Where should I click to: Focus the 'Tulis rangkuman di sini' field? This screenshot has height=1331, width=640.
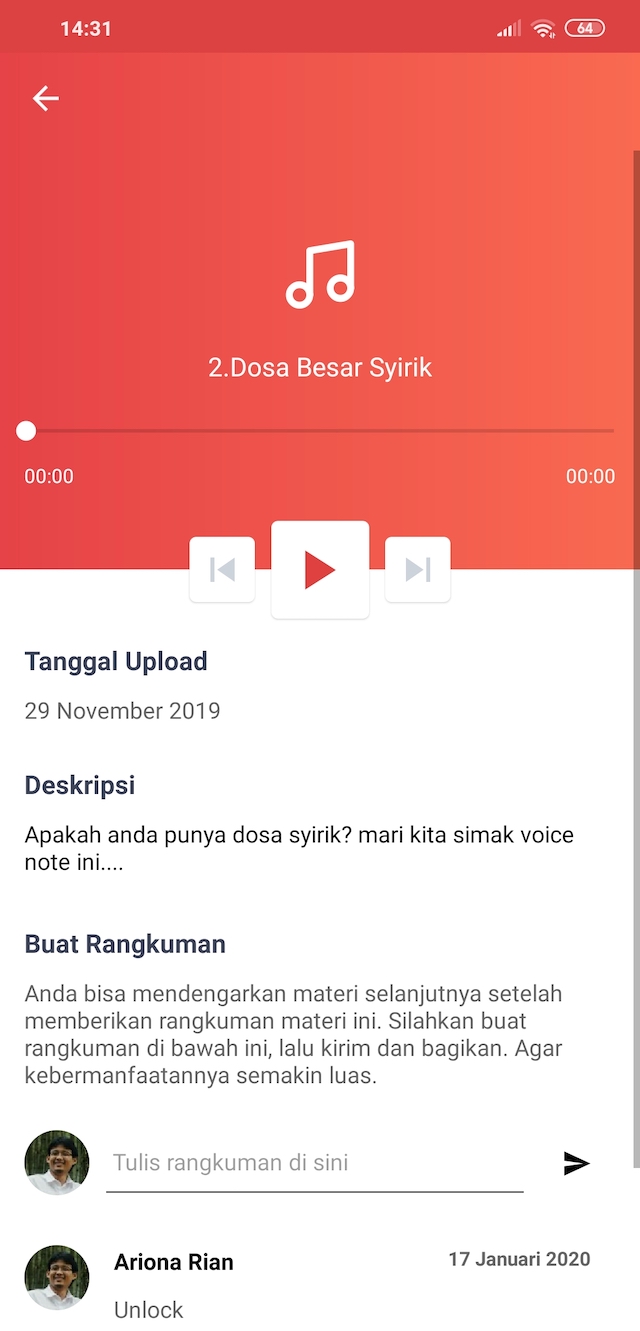point(314,1163)
